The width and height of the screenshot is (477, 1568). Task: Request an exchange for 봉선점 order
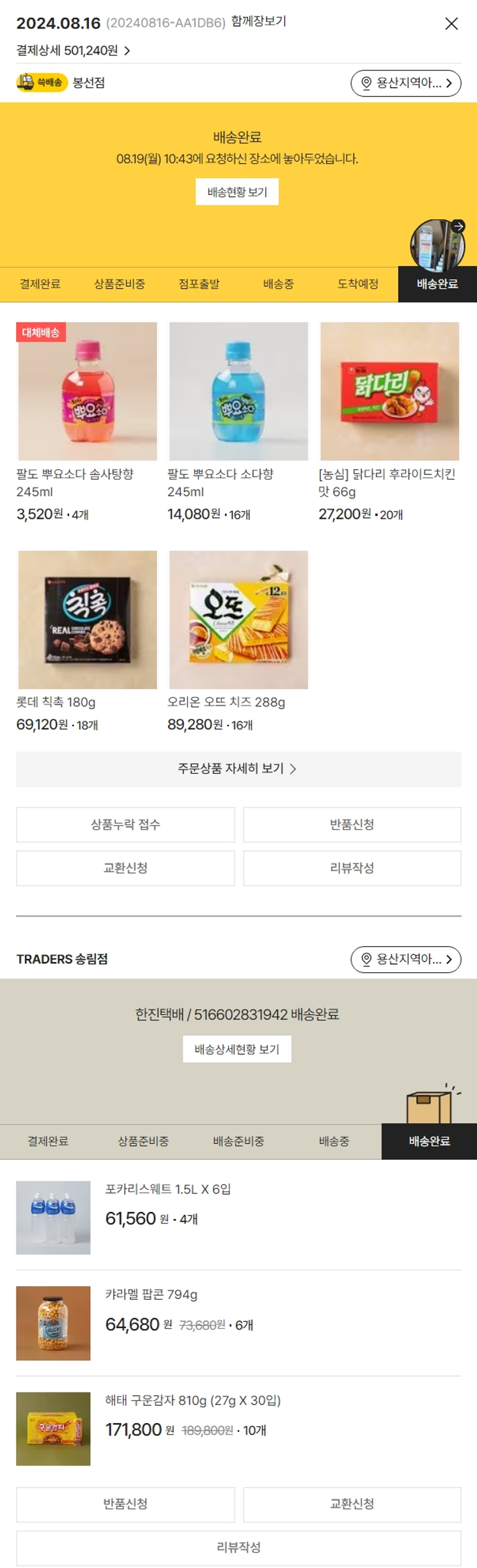(x=125, y=868)
